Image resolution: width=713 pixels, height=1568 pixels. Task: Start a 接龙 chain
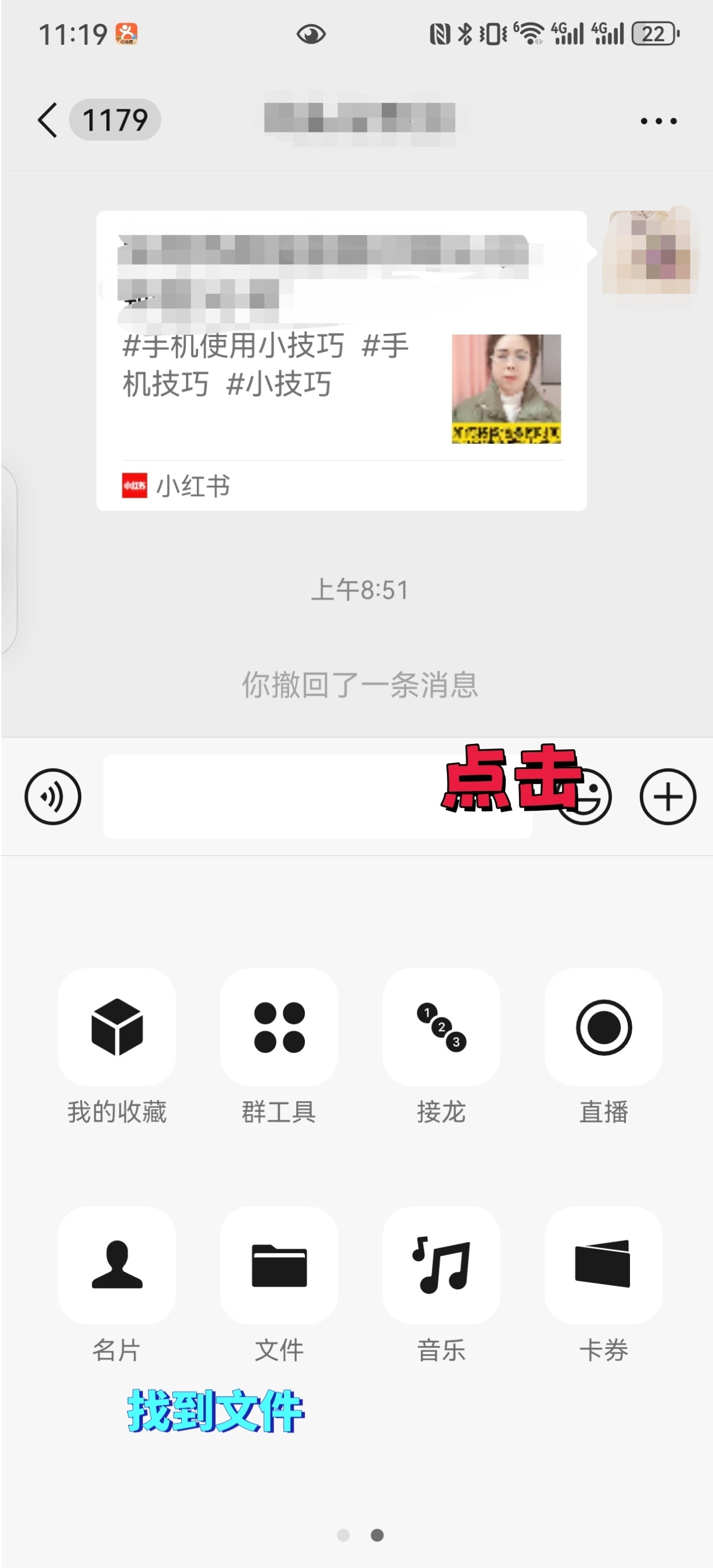click(441, 1027)
